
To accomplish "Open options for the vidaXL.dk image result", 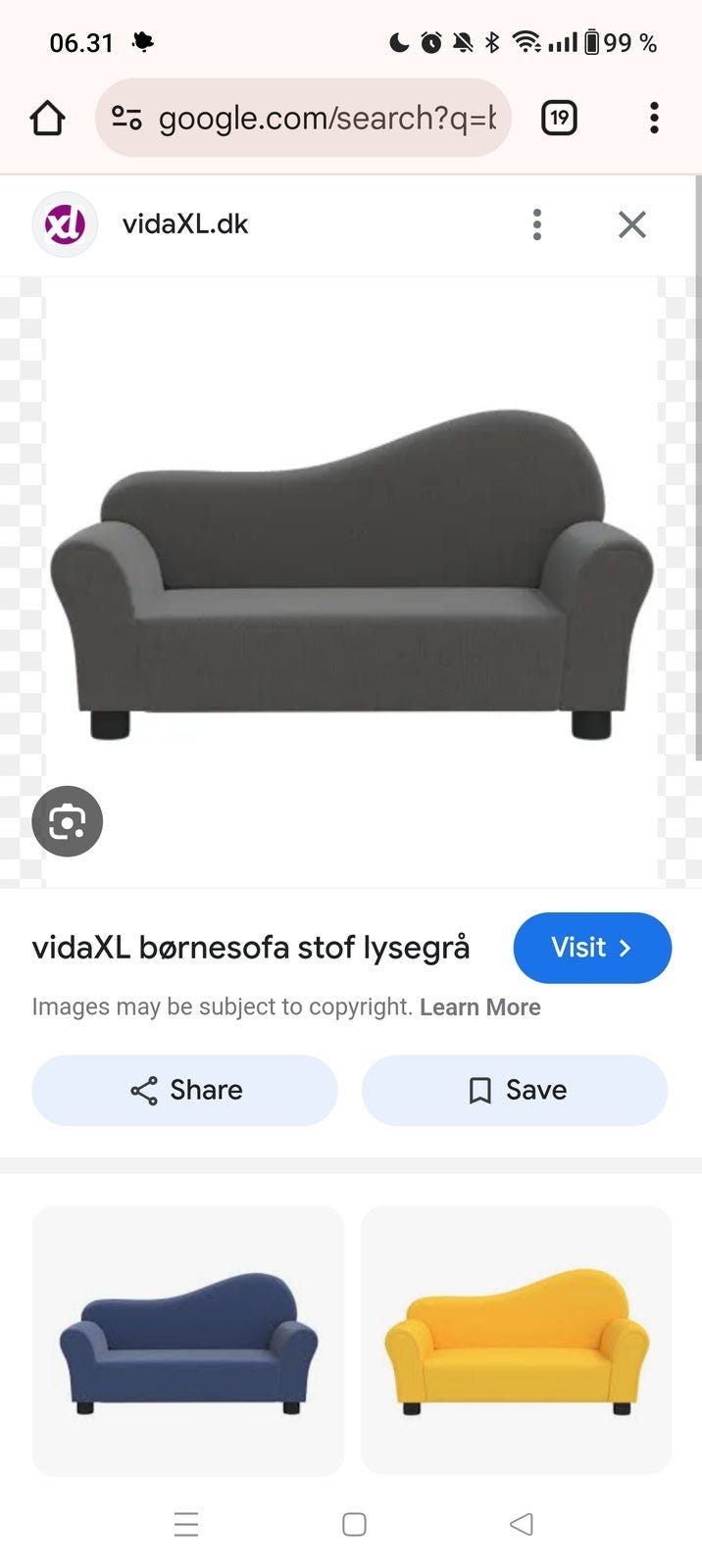I will (x=536, y=224).
